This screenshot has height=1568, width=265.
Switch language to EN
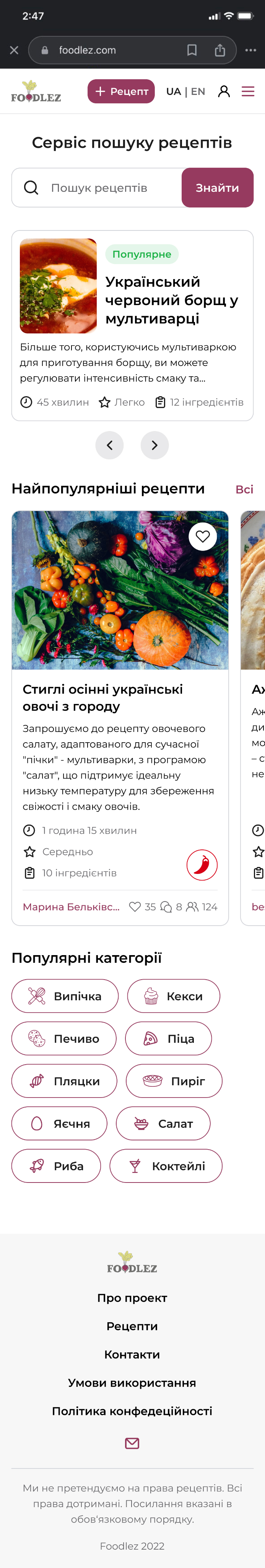tap(198, 91)
